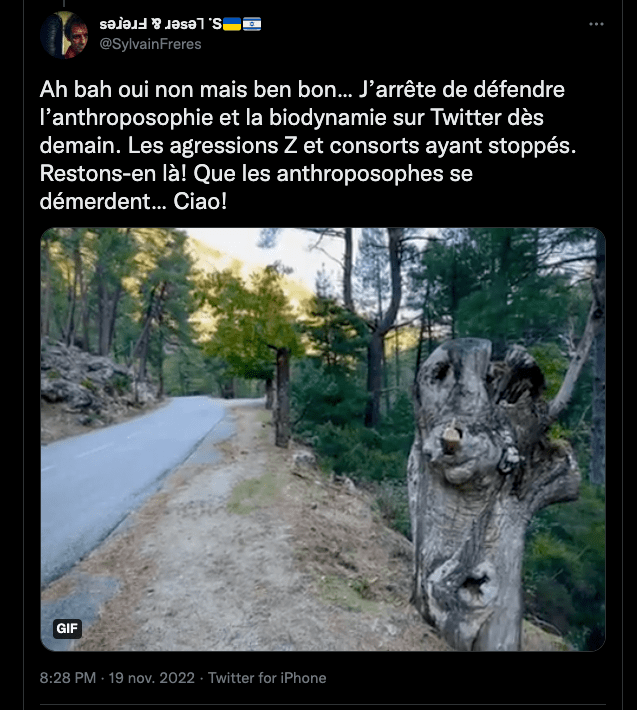Open the 8:28 PM tweet timestamp
Viewport: 637px width, 710px height.
pyautogui.click(x=118, y=678)
